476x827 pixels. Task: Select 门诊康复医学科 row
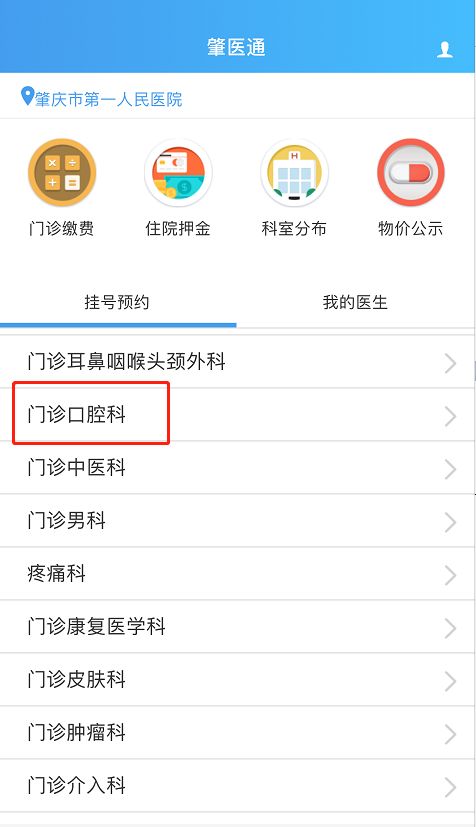(x=237, y=627)
